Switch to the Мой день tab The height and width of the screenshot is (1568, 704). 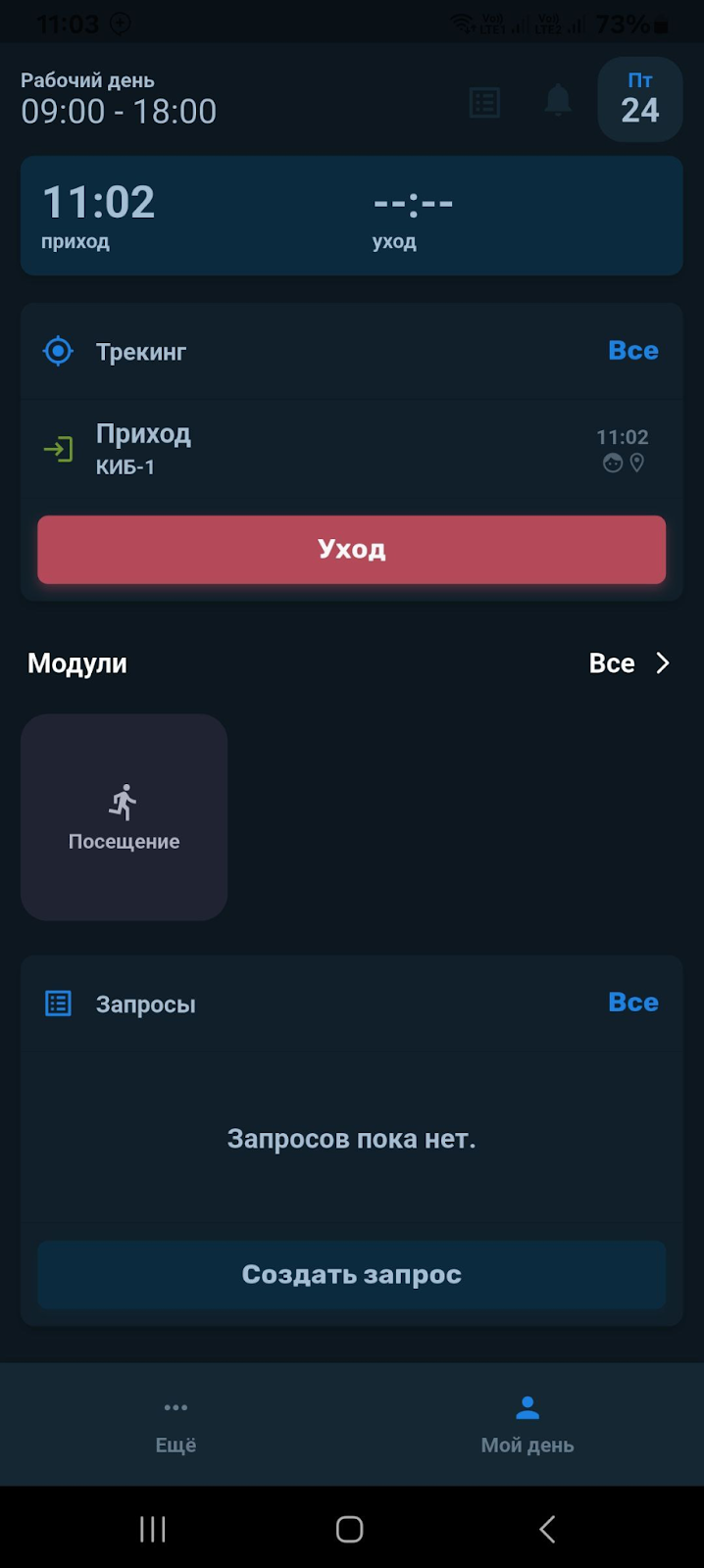pyautogui.click(x=528, y=1426)
